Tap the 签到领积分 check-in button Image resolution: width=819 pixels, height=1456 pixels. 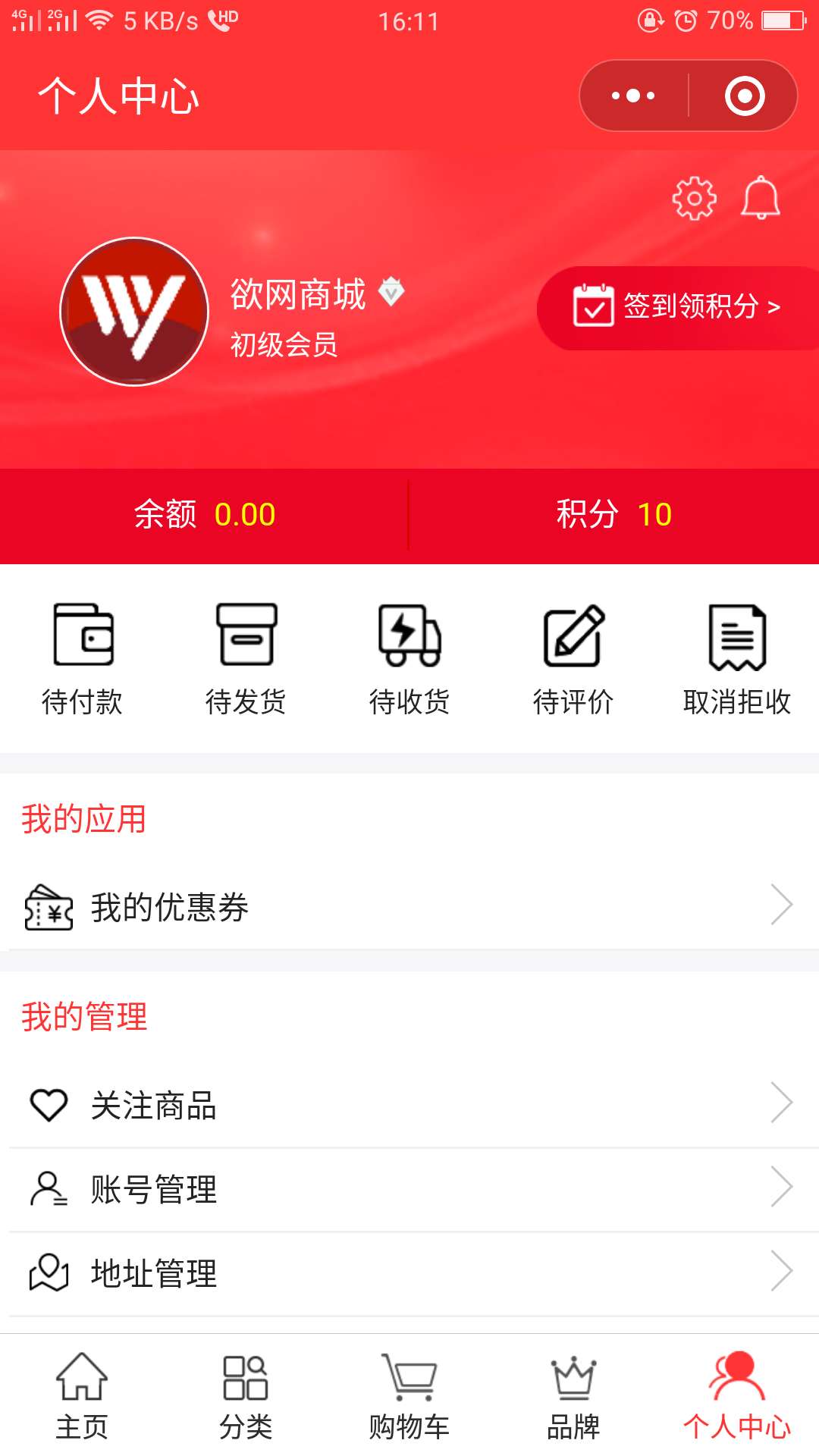pyautogui.click(x=678, y=307)
